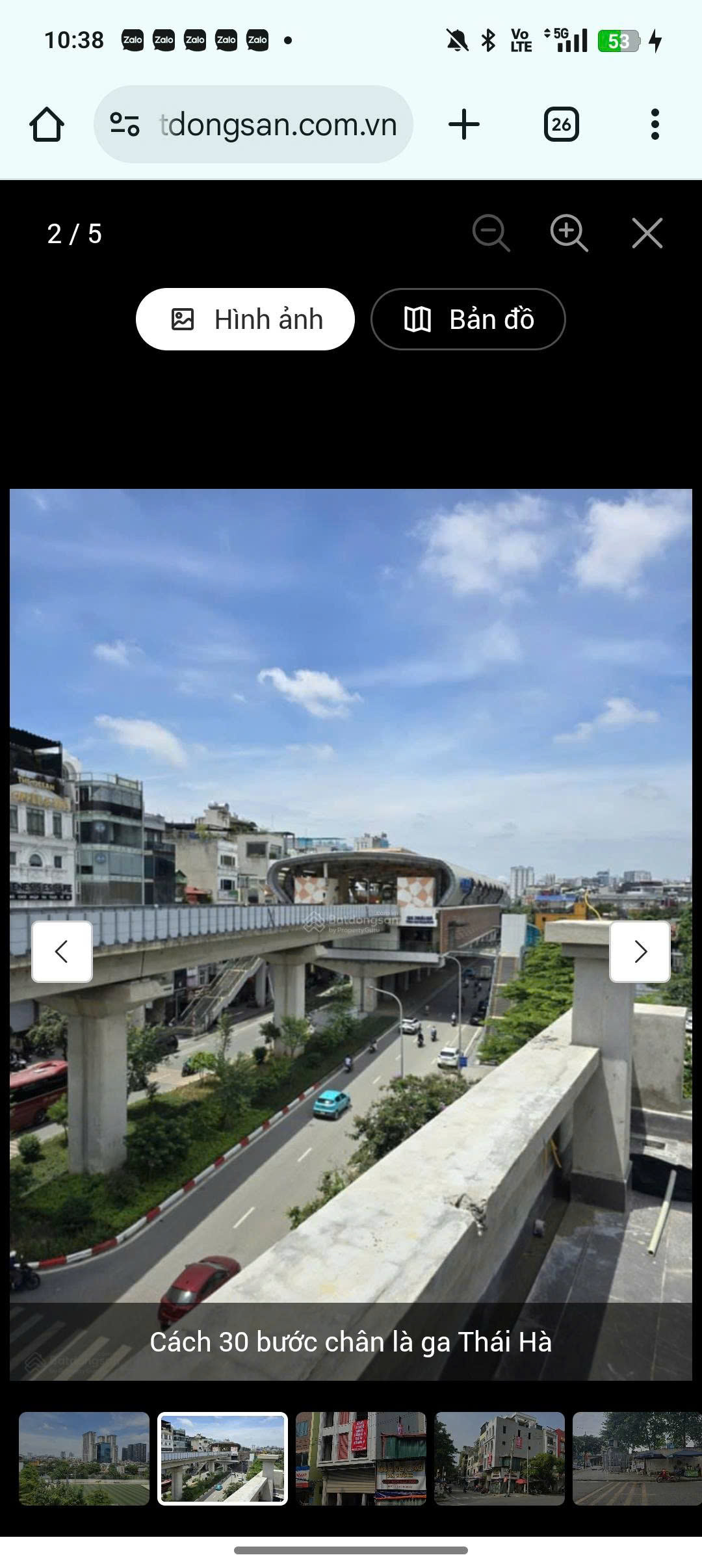Screen dimensions: 702x1568
Task: Open the browser overflow menu
Action: point(655,124)
